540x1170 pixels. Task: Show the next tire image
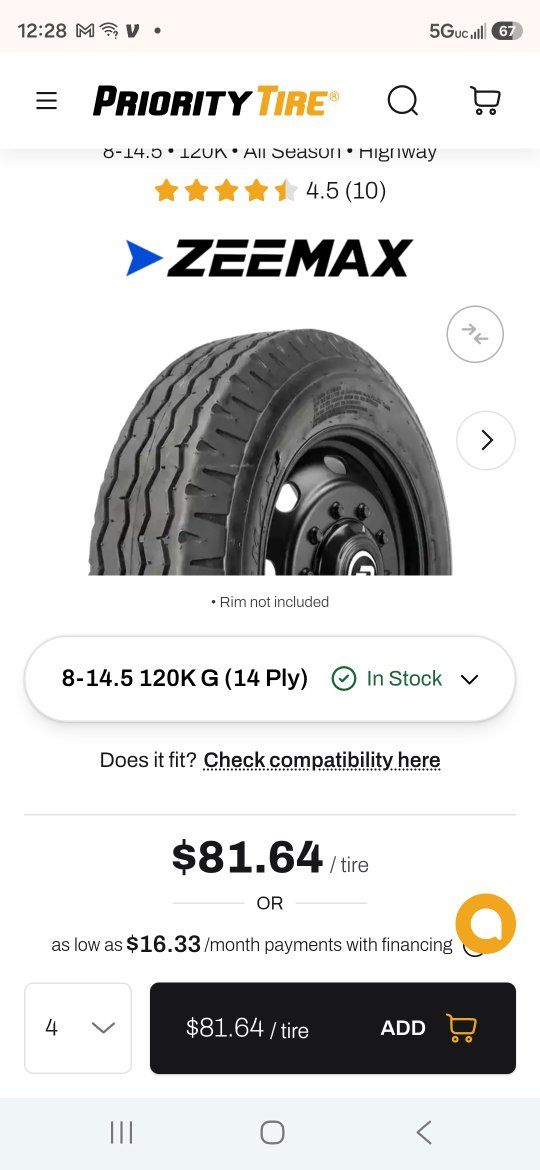point(486,440)
